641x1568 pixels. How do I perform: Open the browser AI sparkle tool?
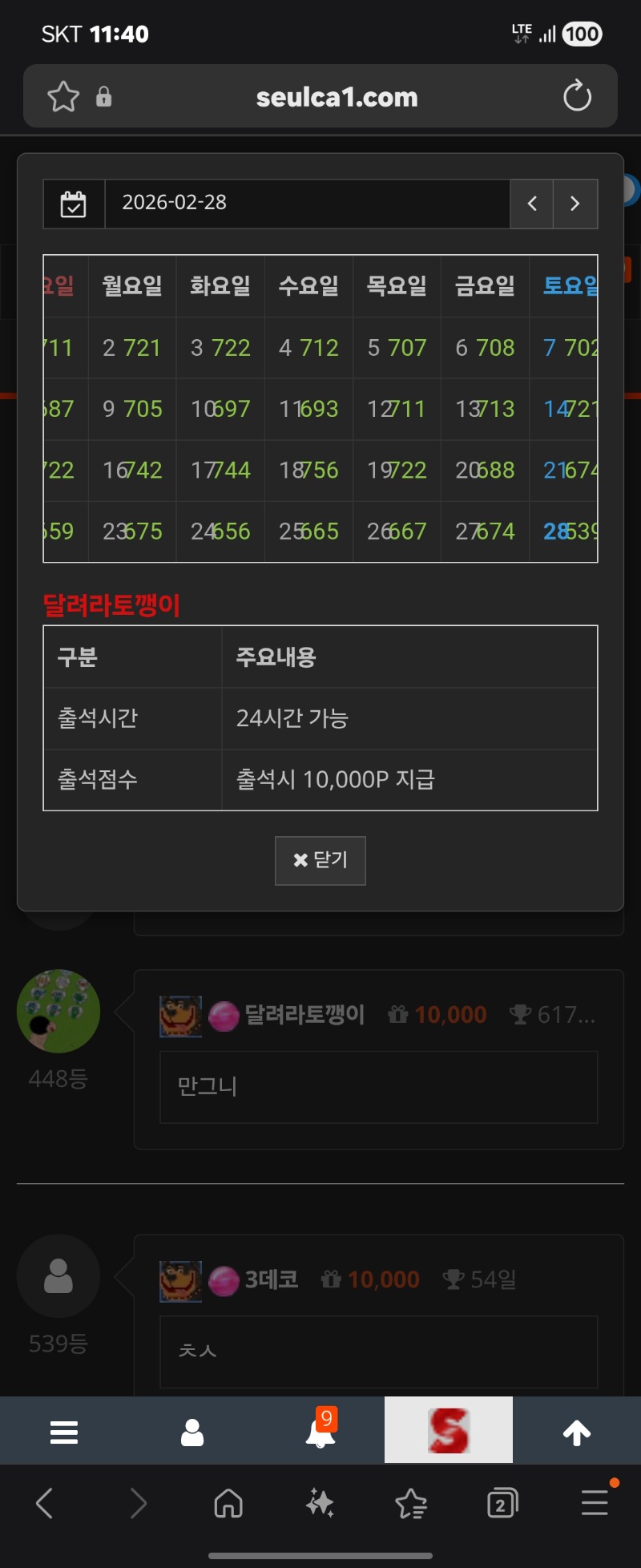pyautogui.click(x=320, y=1503)
